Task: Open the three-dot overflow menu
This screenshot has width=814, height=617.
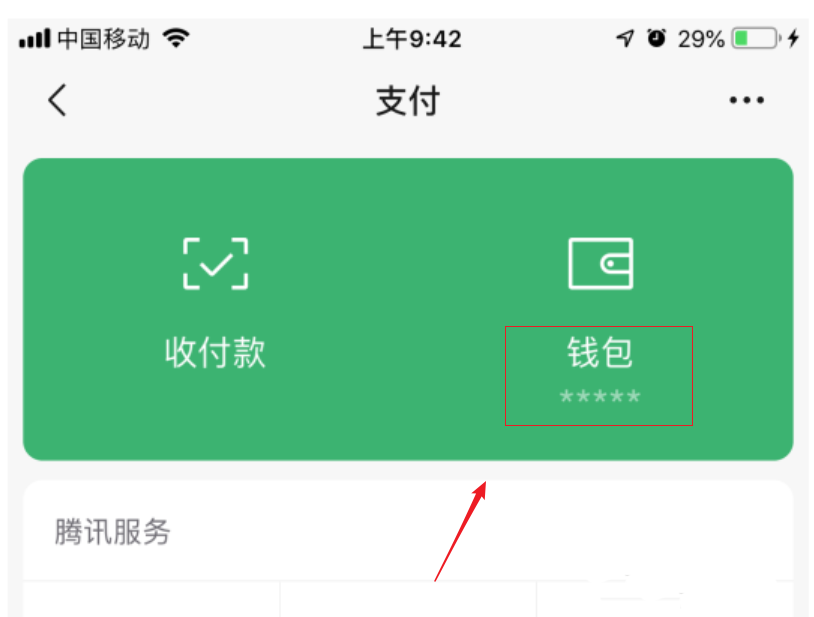Action: tap(746, 100)
